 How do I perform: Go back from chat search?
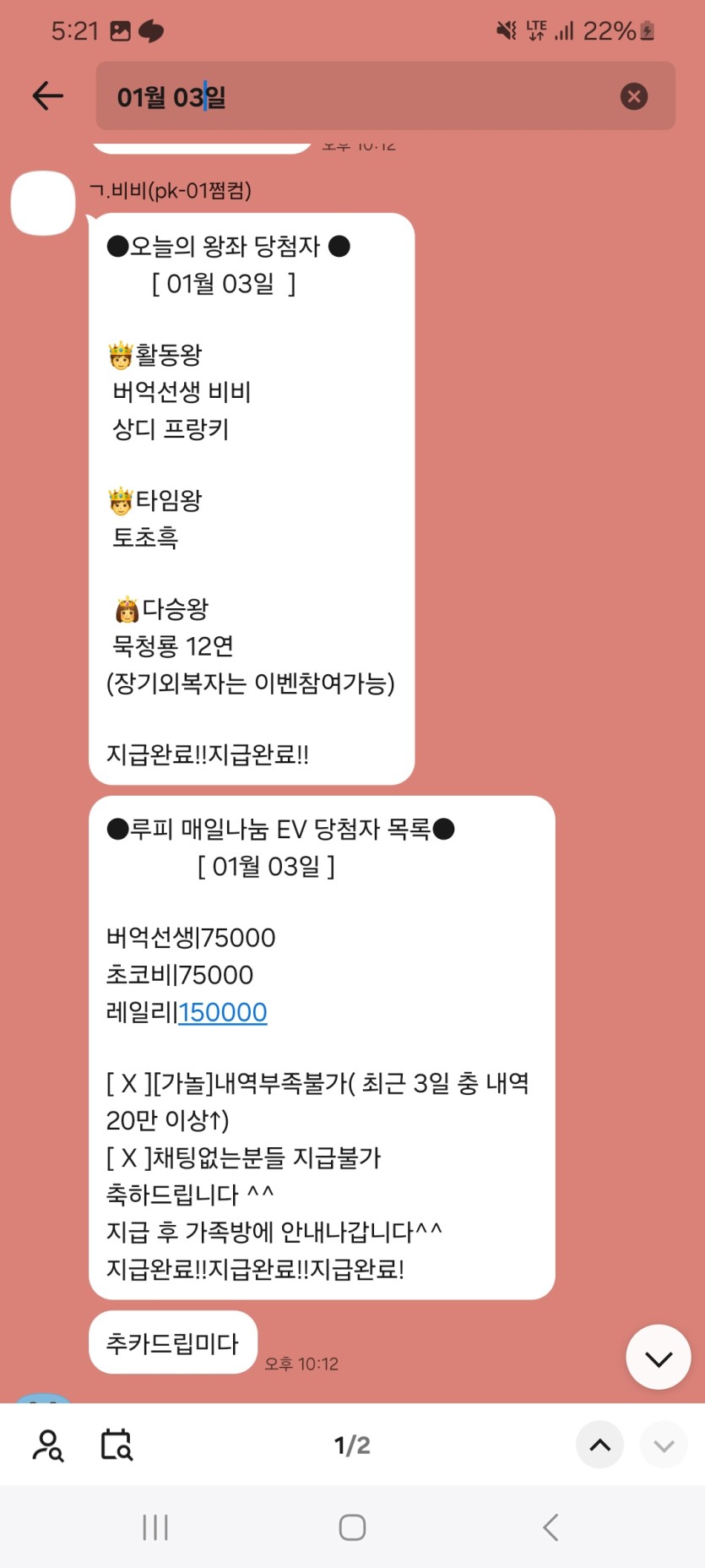pyautogui.click(x=48, y=96)
